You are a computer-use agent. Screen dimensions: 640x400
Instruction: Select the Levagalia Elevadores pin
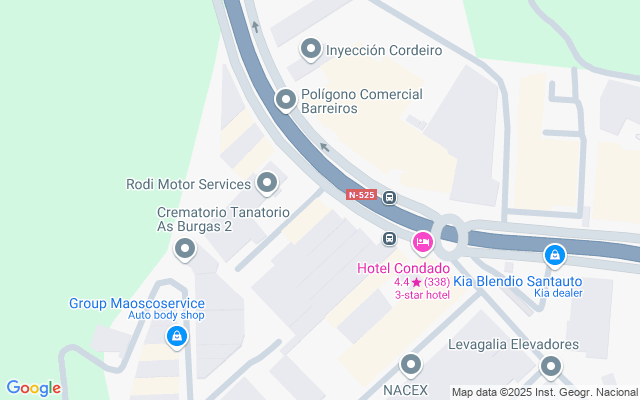tap(551, 369)
